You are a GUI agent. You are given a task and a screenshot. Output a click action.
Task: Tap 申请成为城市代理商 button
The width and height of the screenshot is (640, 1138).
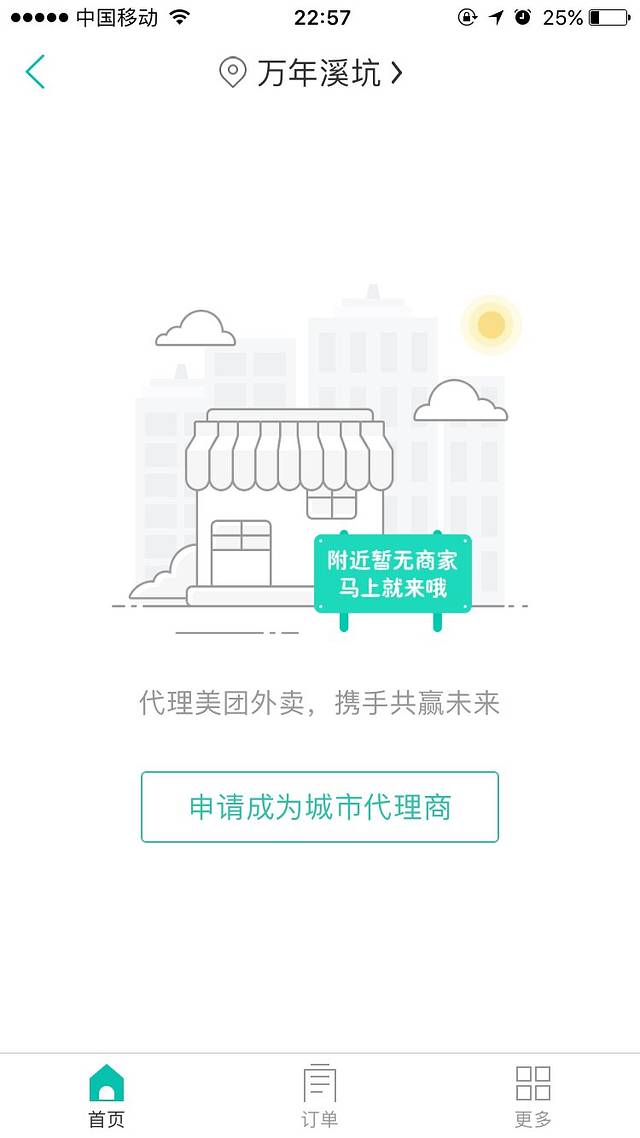[x=320, y=807]
